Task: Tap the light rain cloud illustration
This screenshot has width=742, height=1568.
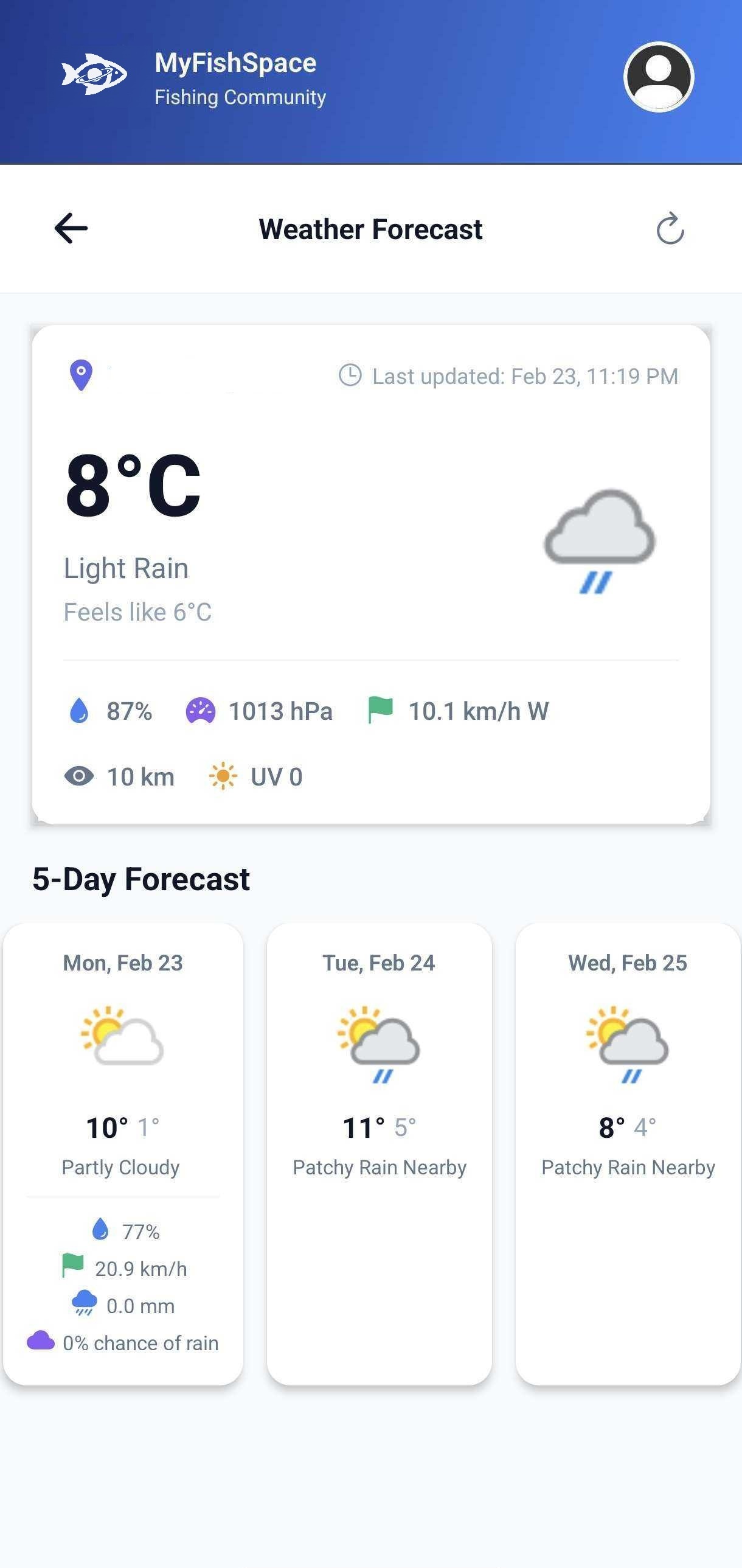Action: 598,542
